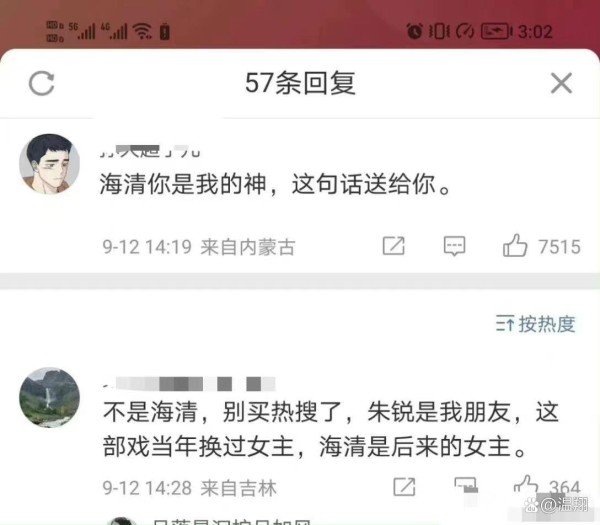
Task: Close the replies panel
Action: coord(561,83)
